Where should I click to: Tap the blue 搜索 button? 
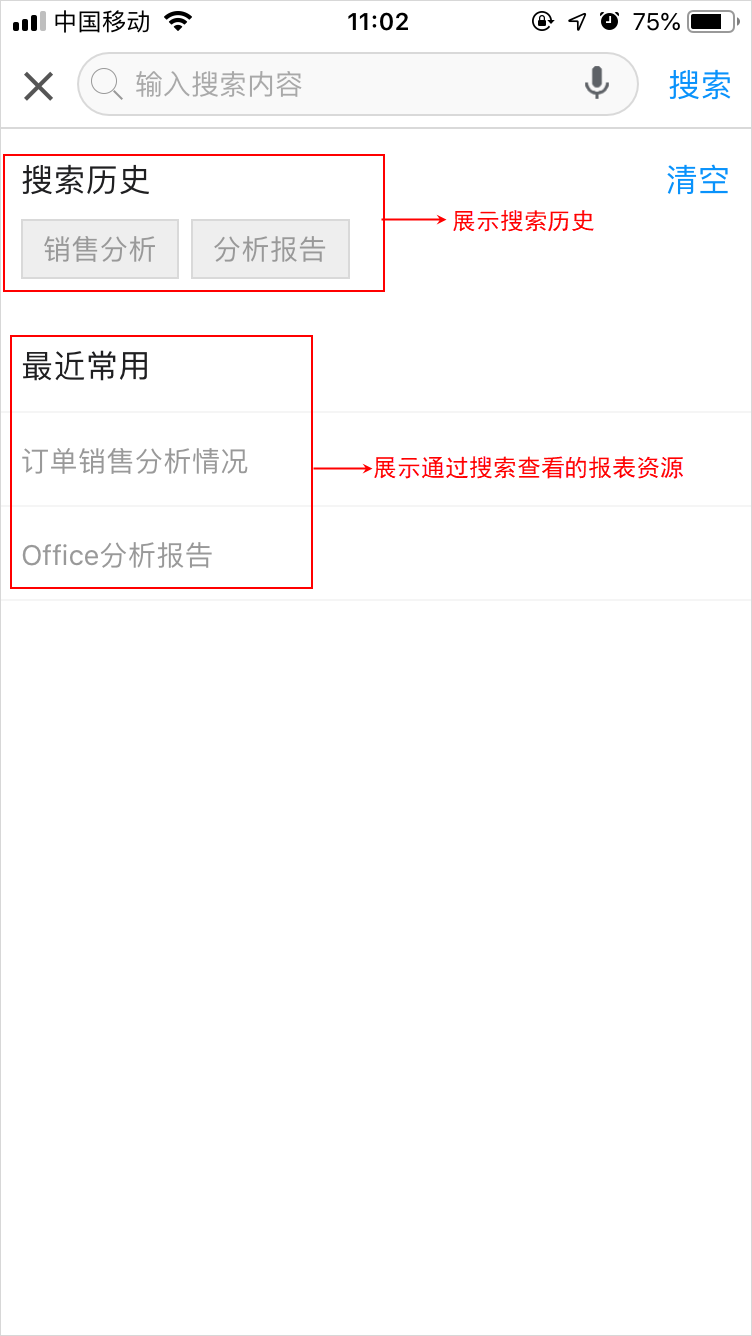click(700, 85)
